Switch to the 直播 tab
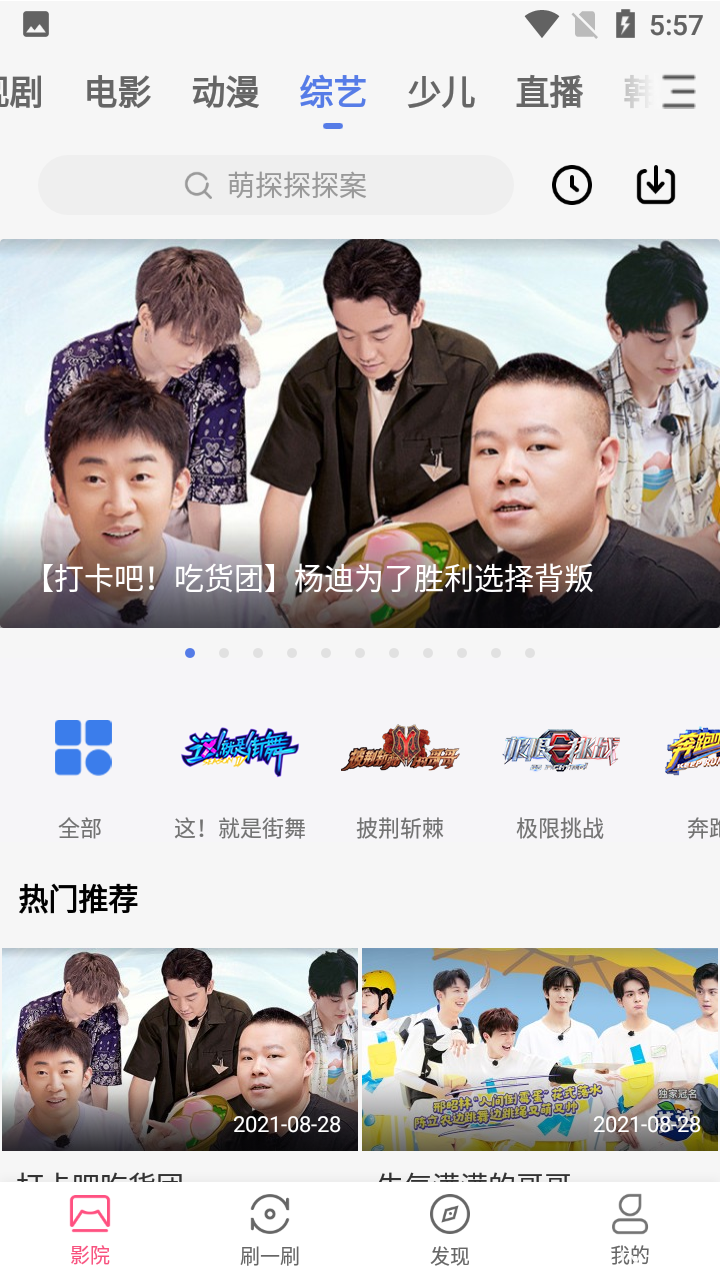 point(549,92)
